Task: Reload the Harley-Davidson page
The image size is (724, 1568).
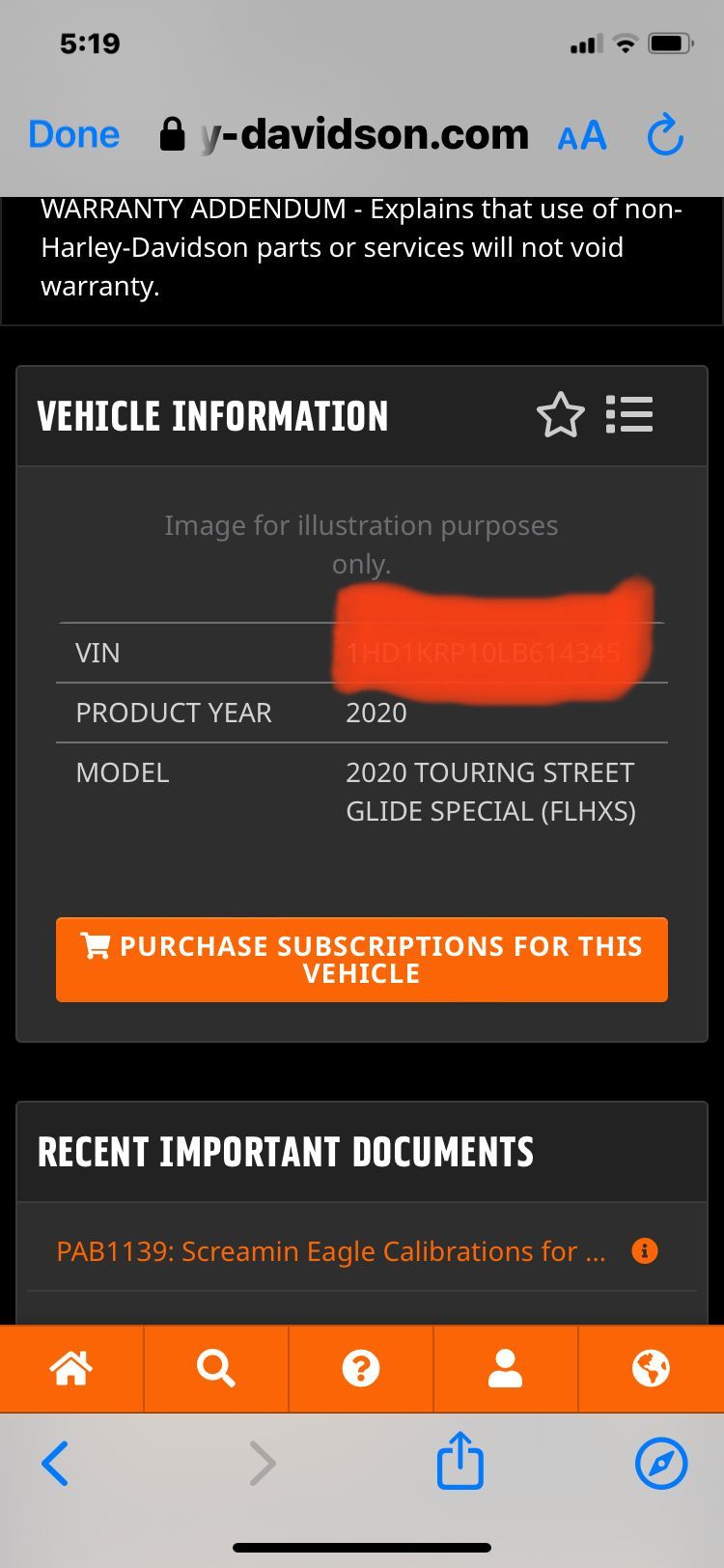Action: pos(665,135)
